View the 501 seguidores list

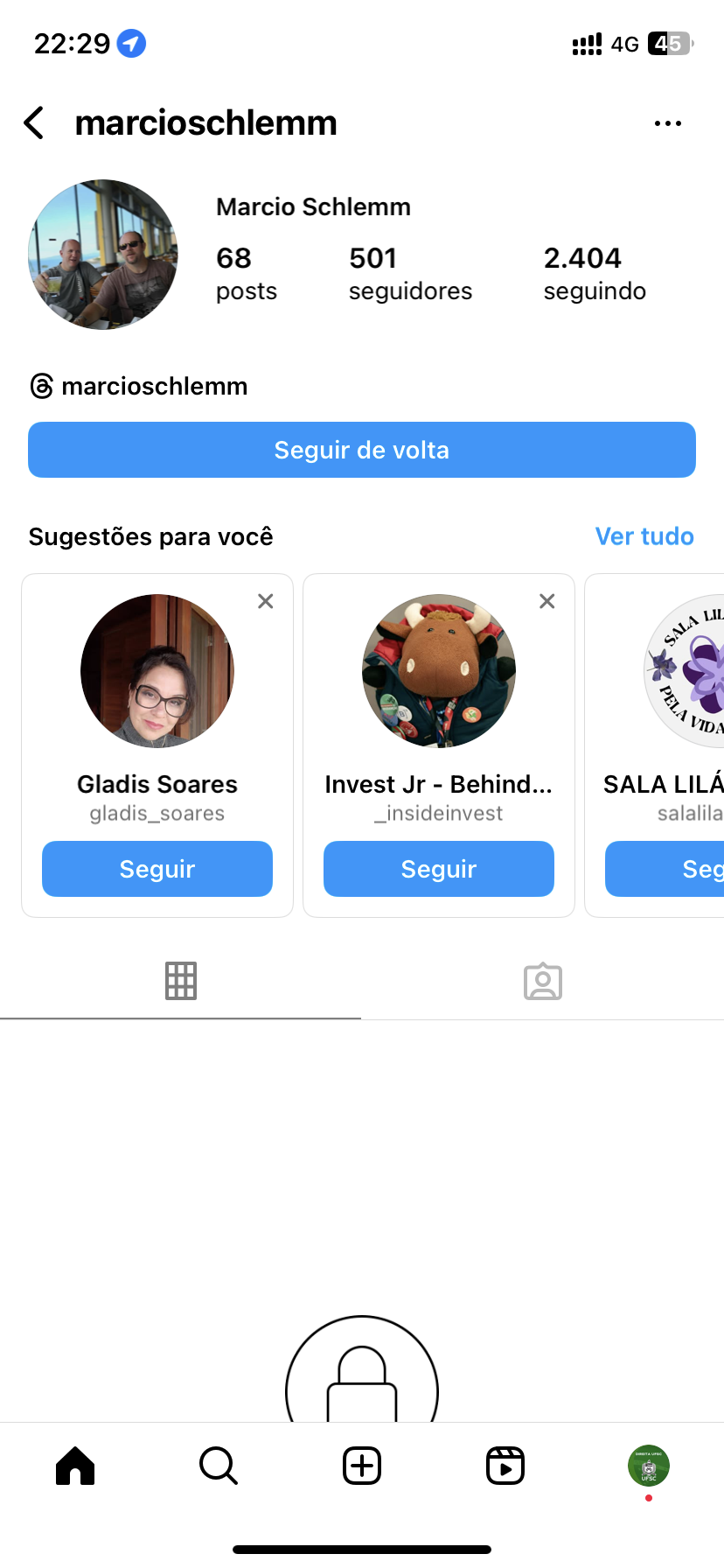409,273
